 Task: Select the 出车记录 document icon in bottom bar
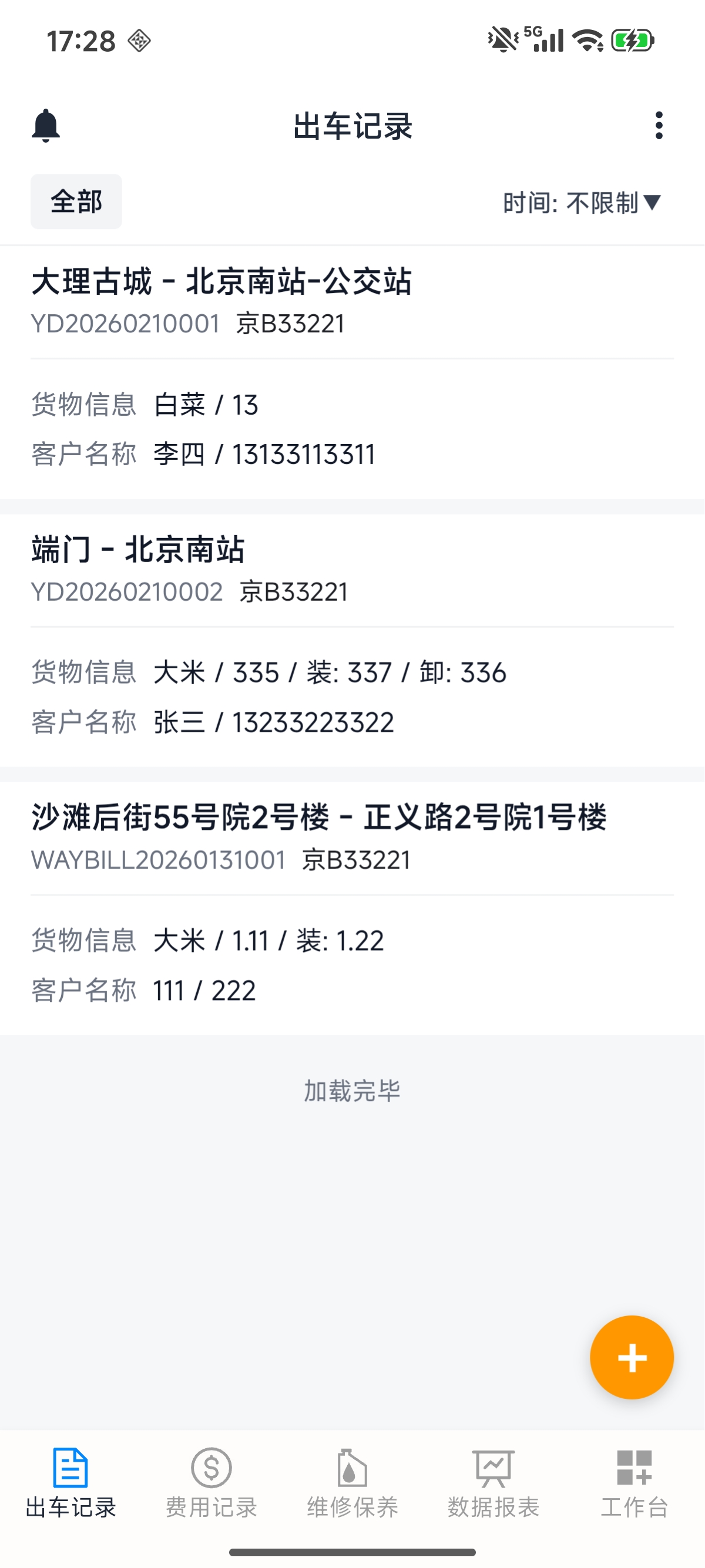[70, 1468]
